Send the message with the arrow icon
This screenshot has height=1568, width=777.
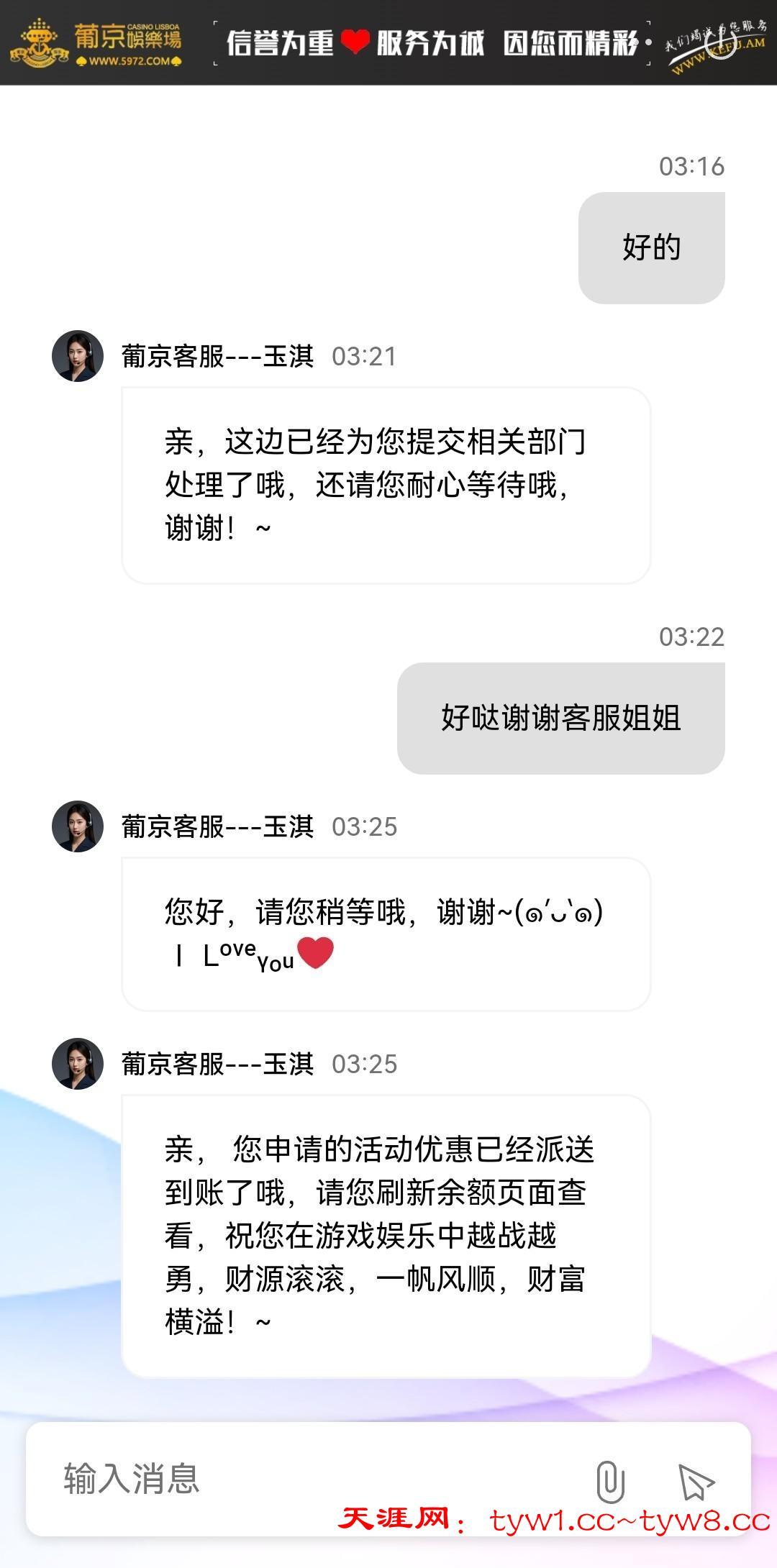point(696,1481)
